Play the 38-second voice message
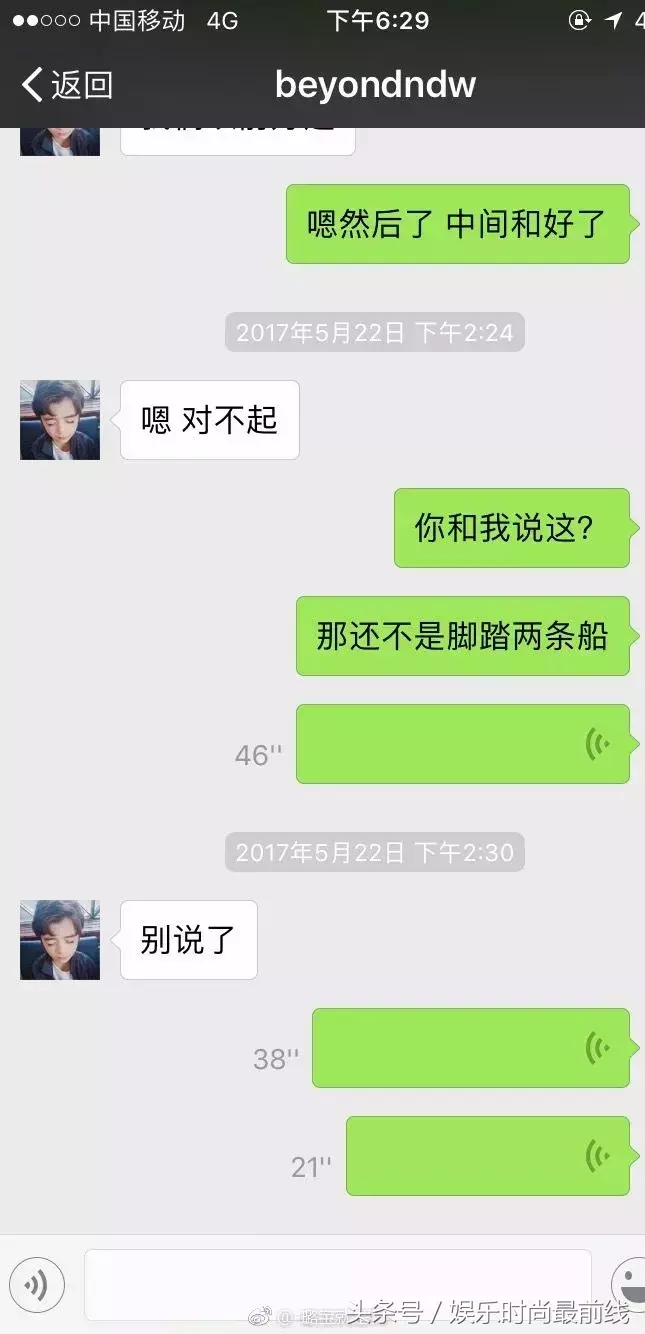This screenshot has width=645, height=1334. tap(470, 1048)
